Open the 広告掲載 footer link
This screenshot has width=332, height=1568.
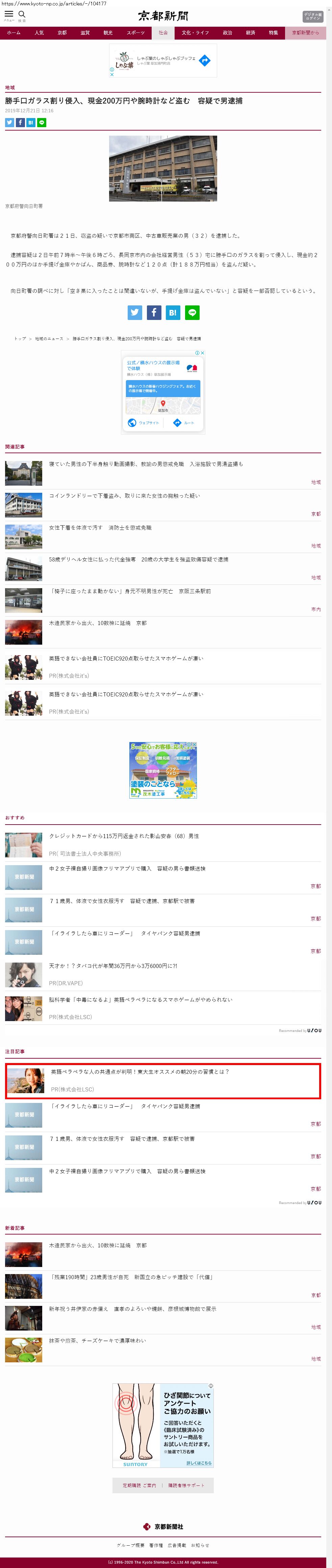coord(177,1545)
